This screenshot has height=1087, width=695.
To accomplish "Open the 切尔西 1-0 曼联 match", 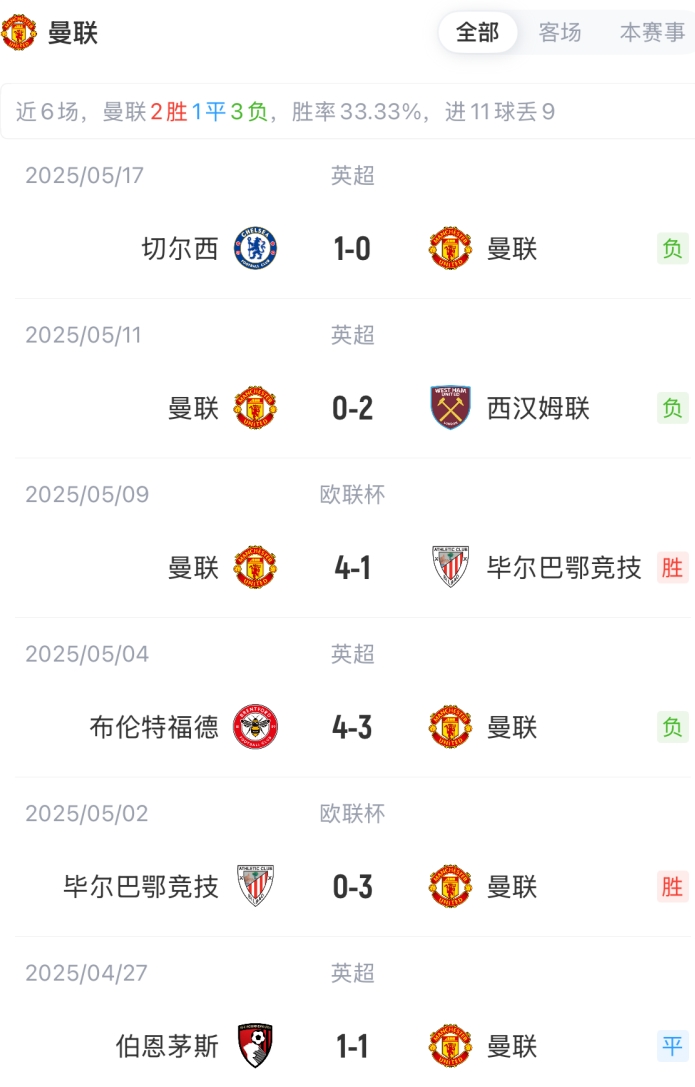I will tap(352, 248).
